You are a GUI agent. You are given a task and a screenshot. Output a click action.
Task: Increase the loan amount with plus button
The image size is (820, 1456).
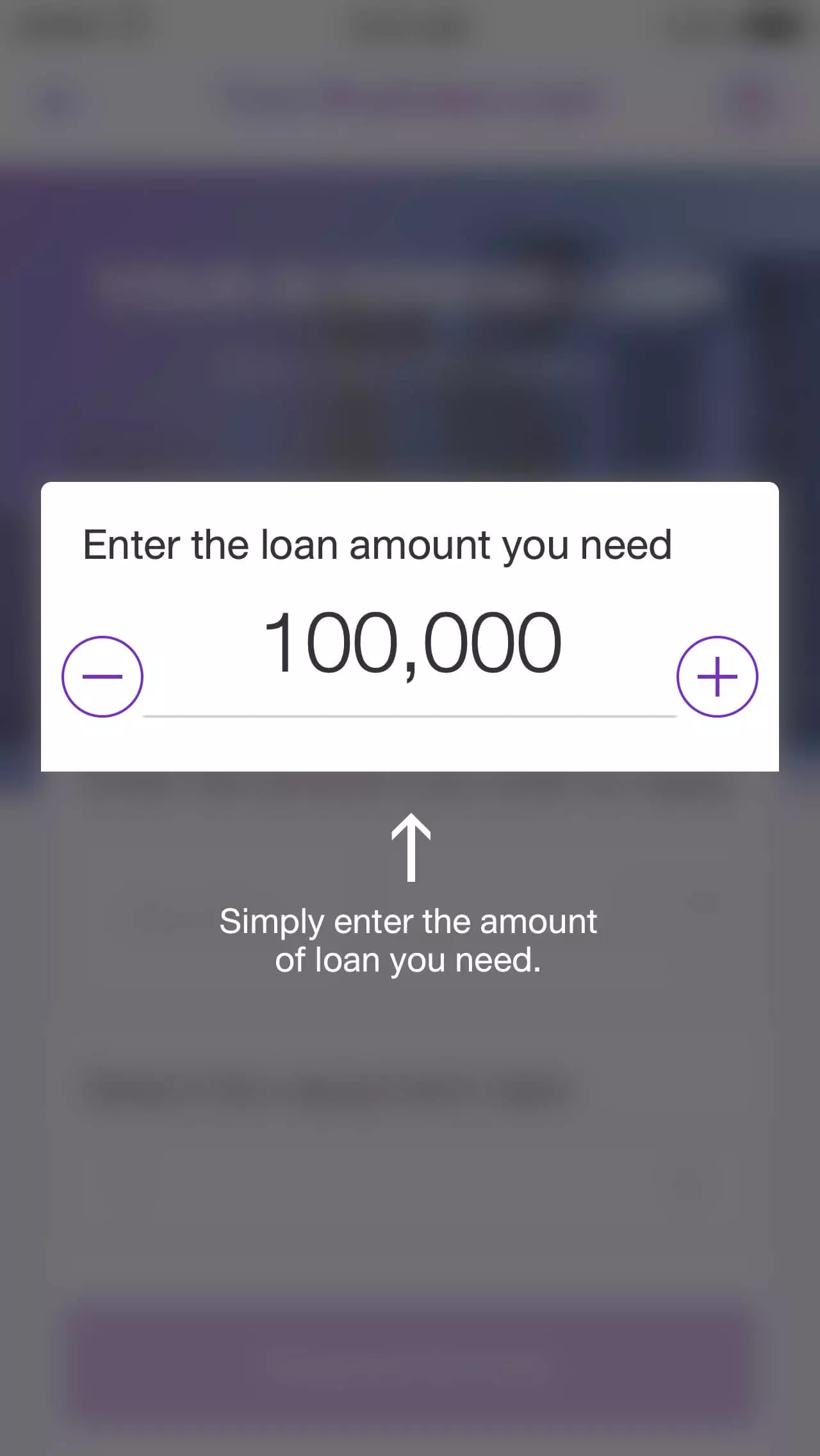(717, 677)
